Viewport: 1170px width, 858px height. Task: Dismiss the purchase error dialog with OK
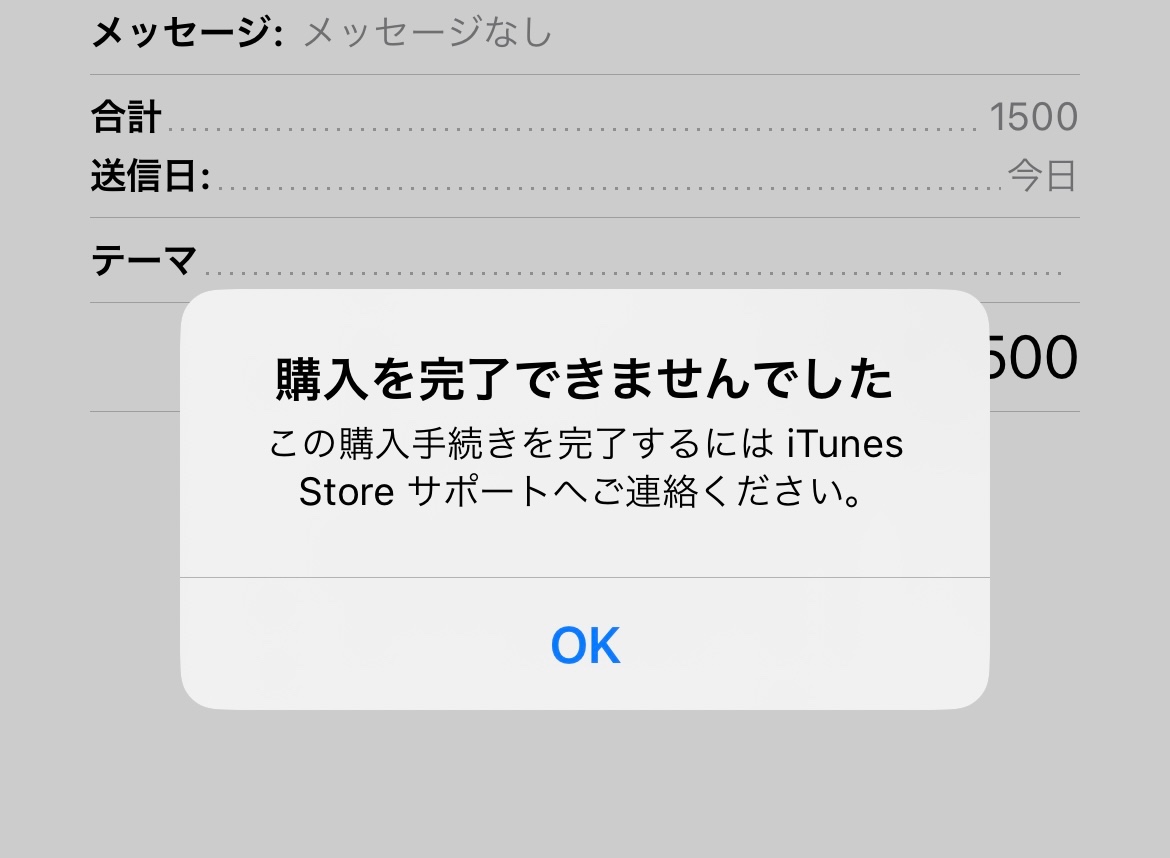[585, 645]
